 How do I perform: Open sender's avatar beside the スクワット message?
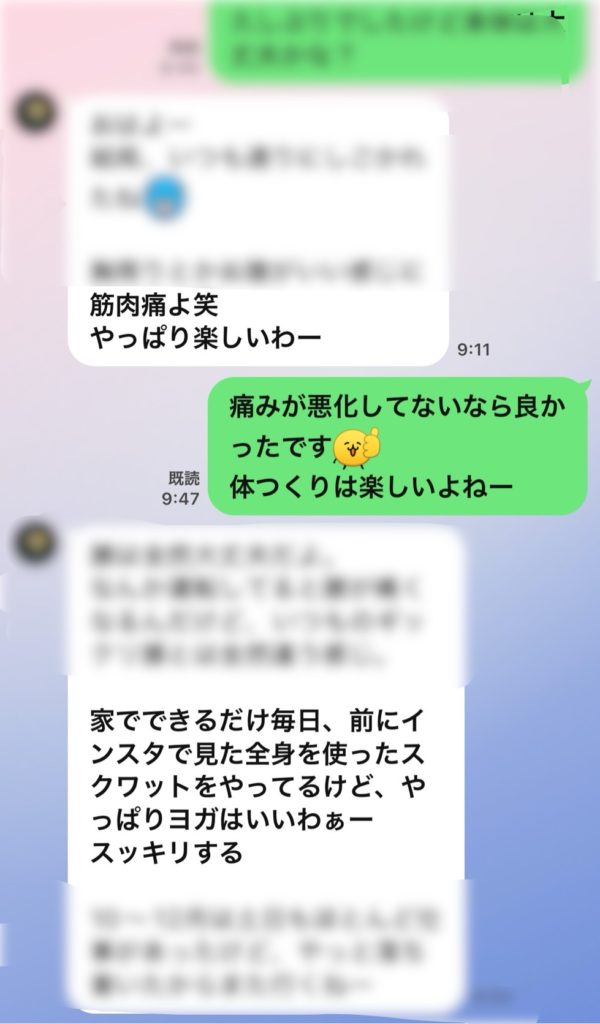[x=35, y=541]
